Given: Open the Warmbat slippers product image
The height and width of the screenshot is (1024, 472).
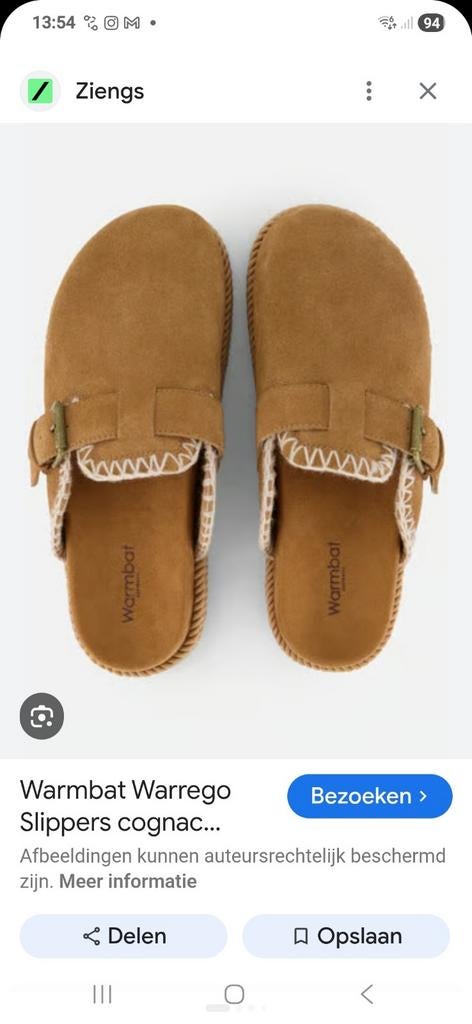Looking at the screenshot, I should pos(236,440).
